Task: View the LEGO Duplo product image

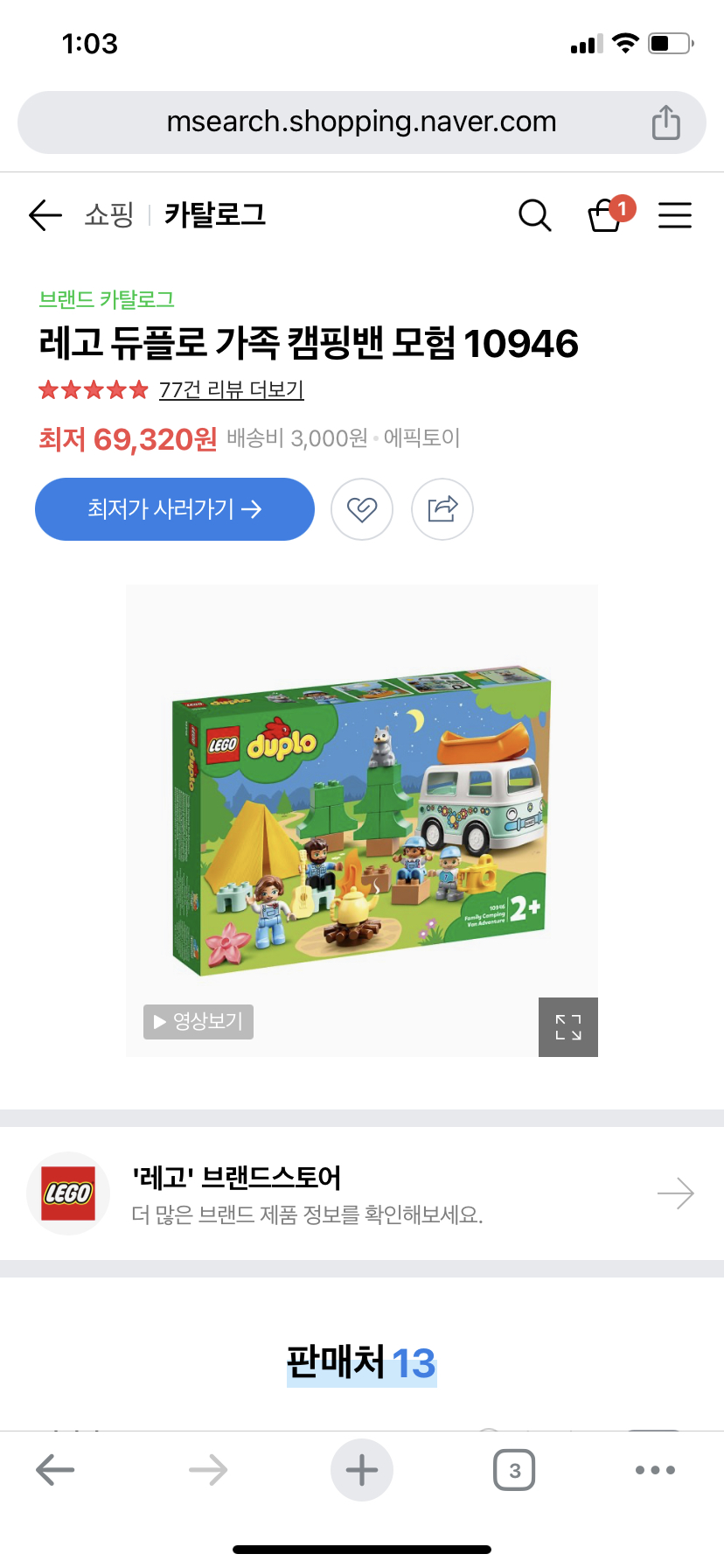Action: tap(361, 822)
